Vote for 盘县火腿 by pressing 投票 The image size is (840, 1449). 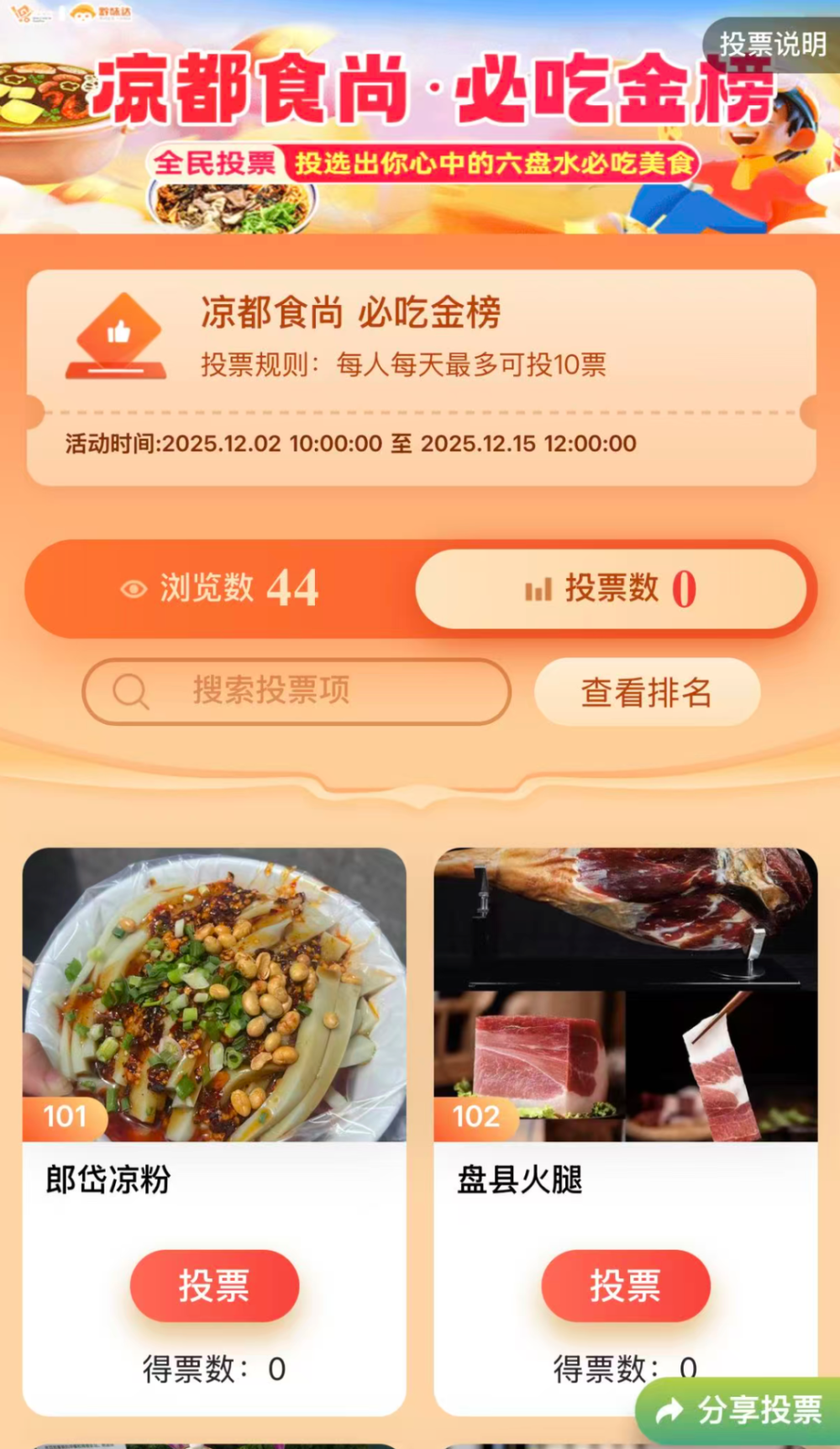626,1287
